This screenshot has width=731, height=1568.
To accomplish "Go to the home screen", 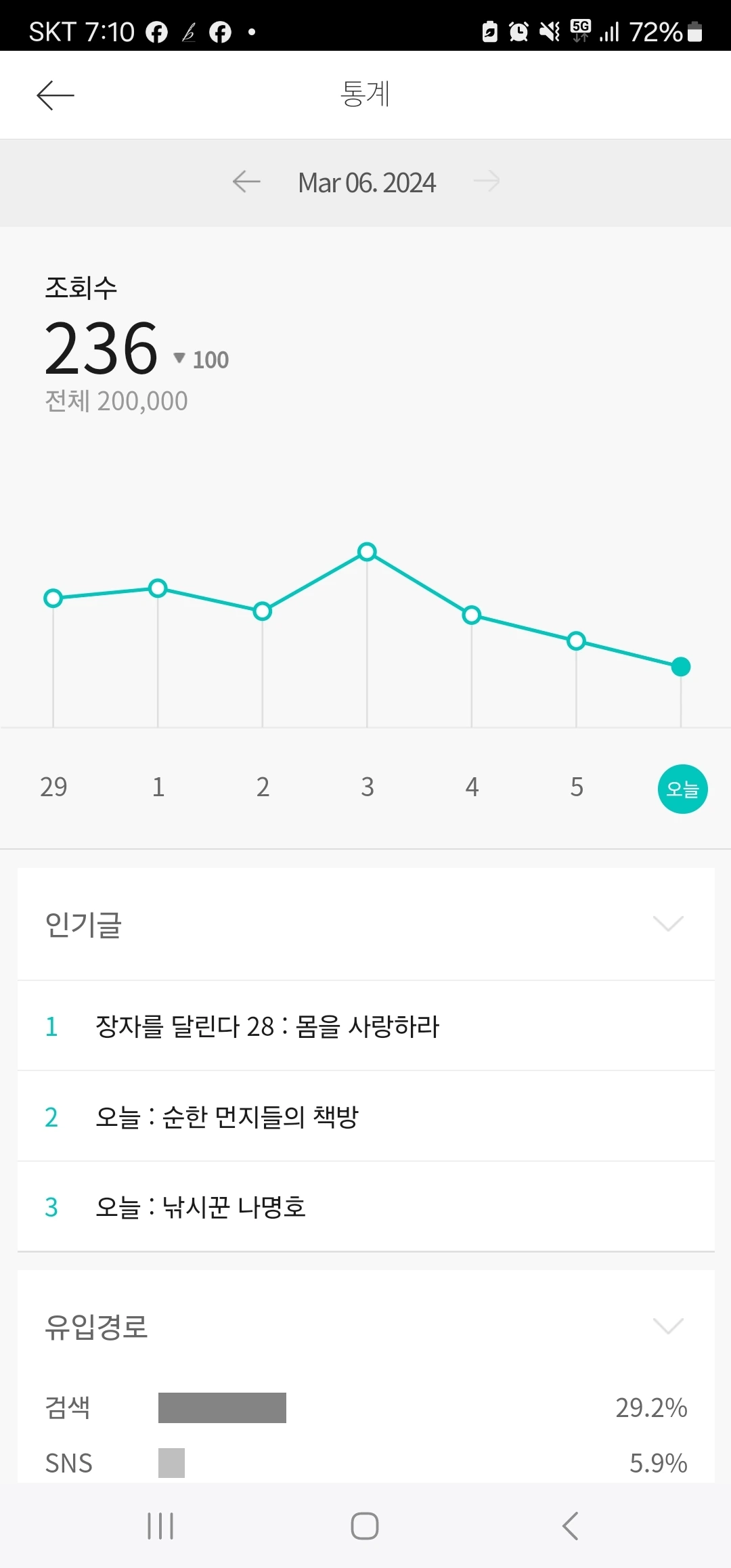I will (x=365, y=1526).
